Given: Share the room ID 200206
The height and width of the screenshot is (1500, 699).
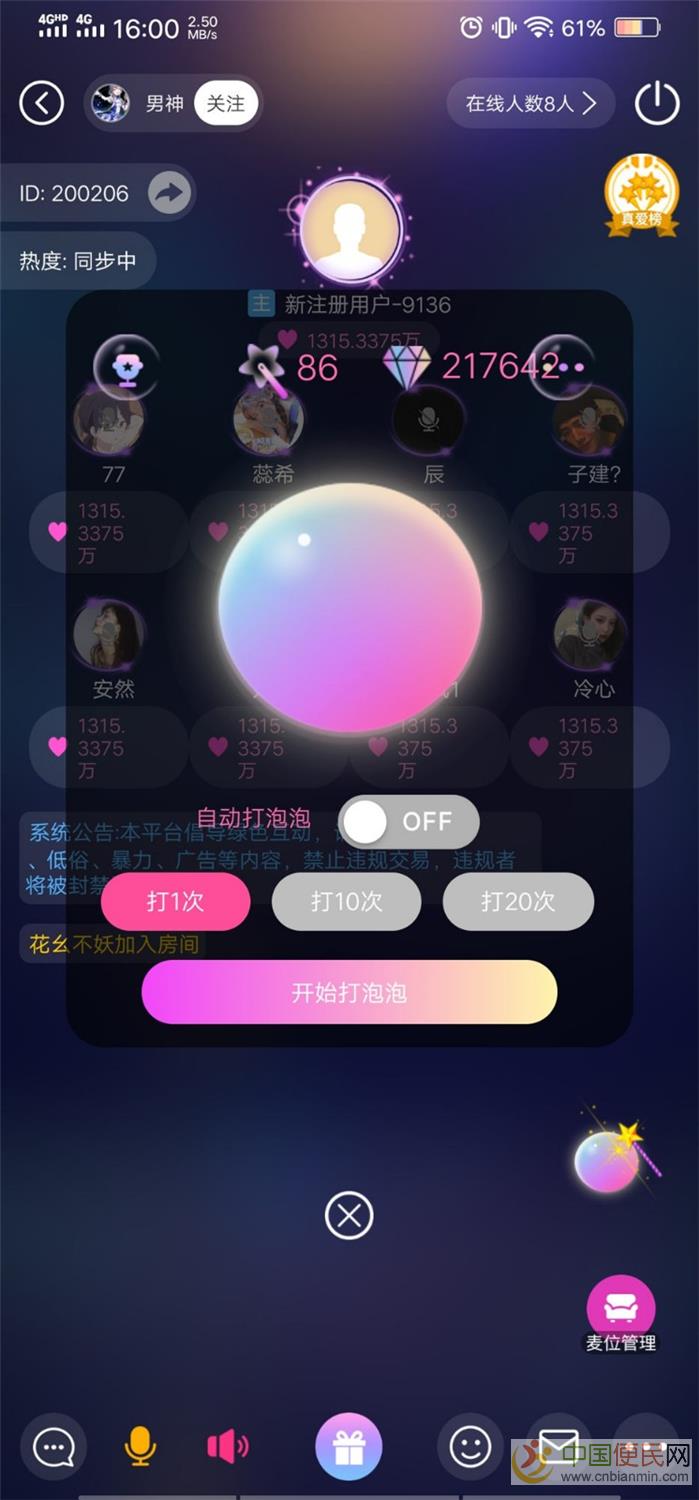Looking at the screenshot, I should [170, 193].
